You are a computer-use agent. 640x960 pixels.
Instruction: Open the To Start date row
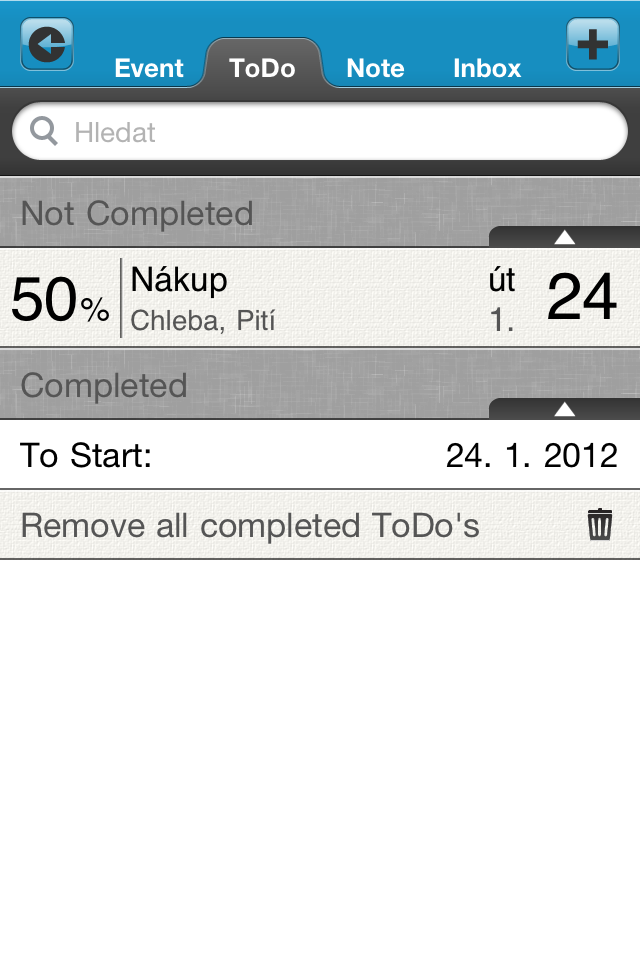pyautogui.click(x=320, y=455)
